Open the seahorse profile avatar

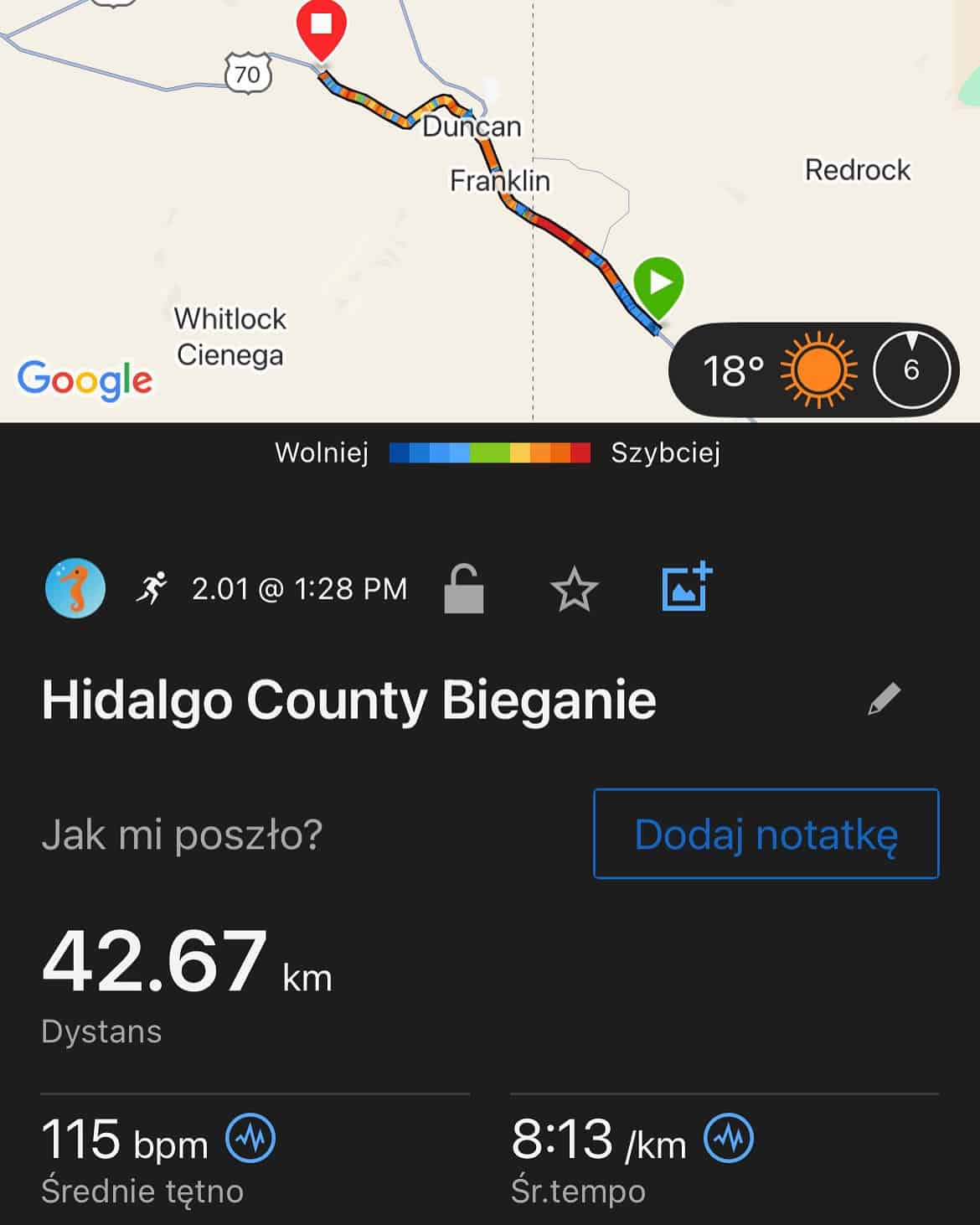75,588
